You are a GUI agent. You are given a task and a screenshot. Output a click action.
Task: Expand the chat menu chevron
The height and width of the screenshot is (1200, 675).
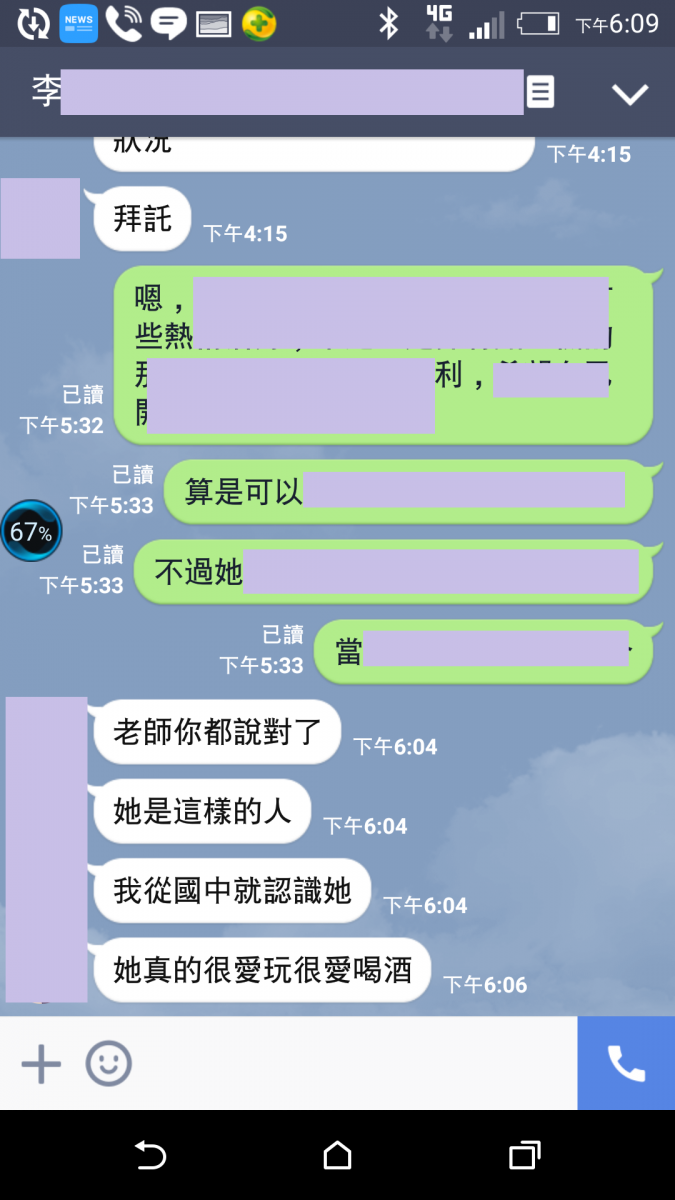tap(630, 94)
